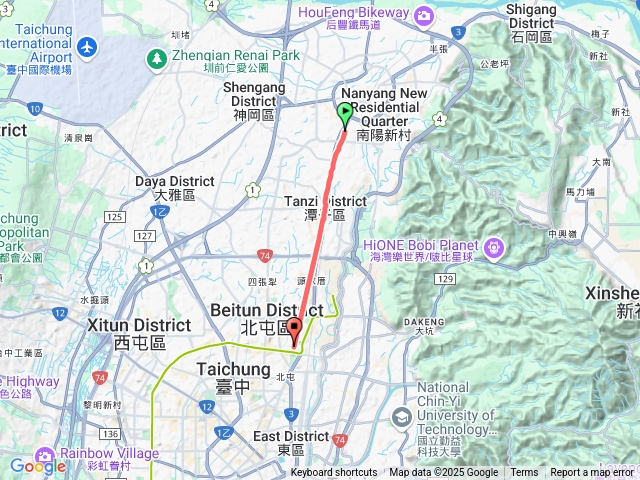Open the HiONE Bobi Planet marker
The width and height of the screenshot is (640, 480).
click(x=493, y=247)
